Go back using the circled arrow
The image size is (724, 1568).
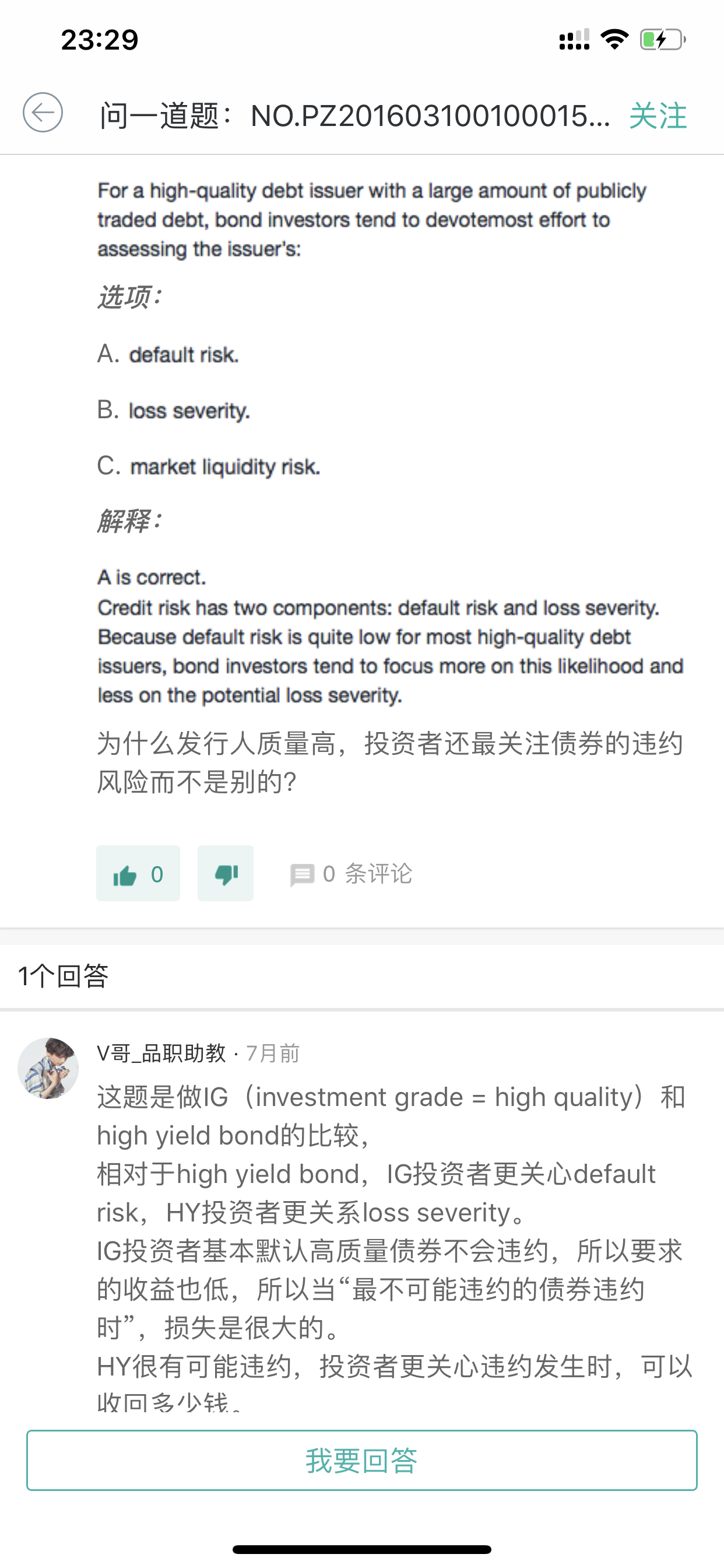43,113
